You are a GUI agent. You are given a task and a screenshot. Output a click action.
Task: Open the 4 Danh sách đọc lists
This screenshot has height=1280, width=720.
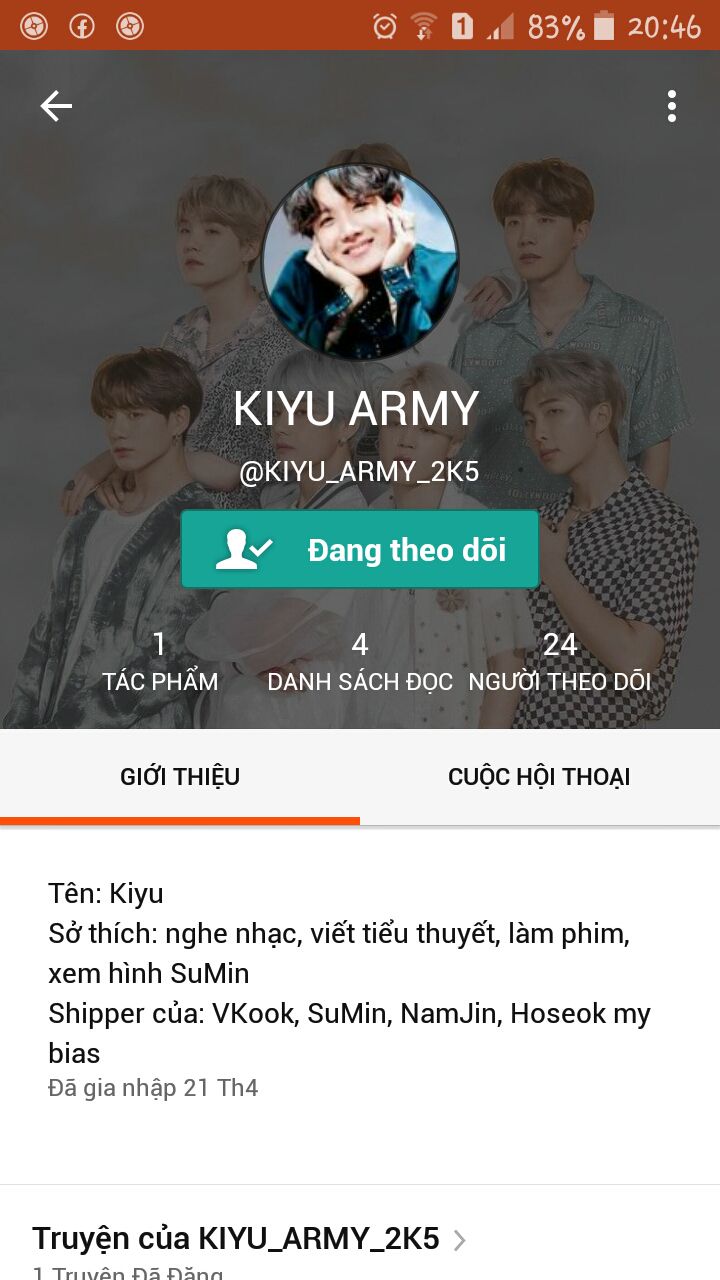[x=360, y=663]
